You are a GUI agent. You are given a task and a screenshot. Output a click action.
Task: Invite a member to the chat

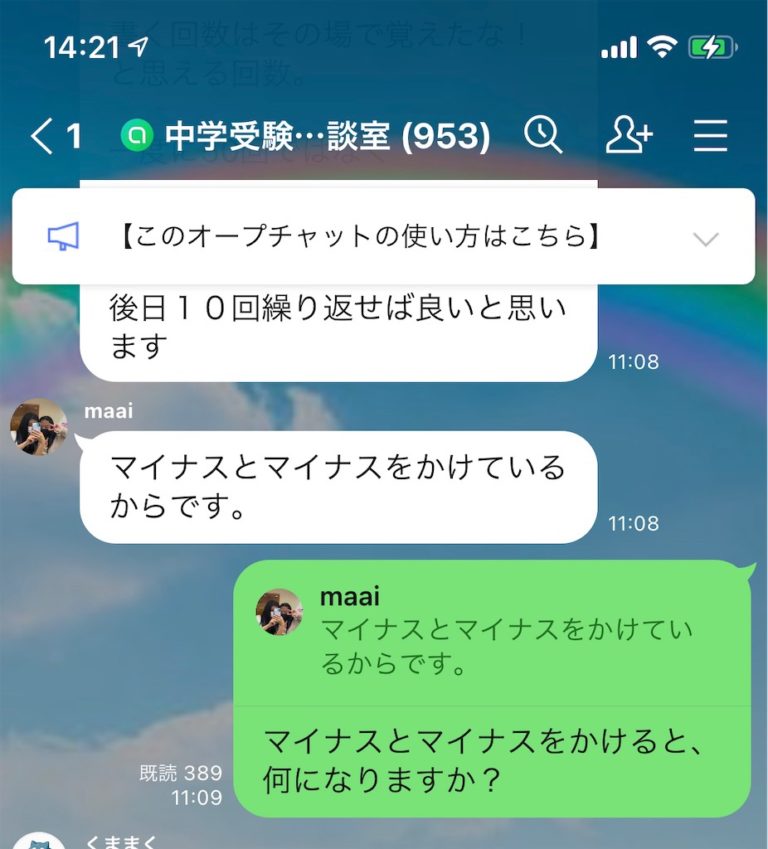tap(629, 135)
